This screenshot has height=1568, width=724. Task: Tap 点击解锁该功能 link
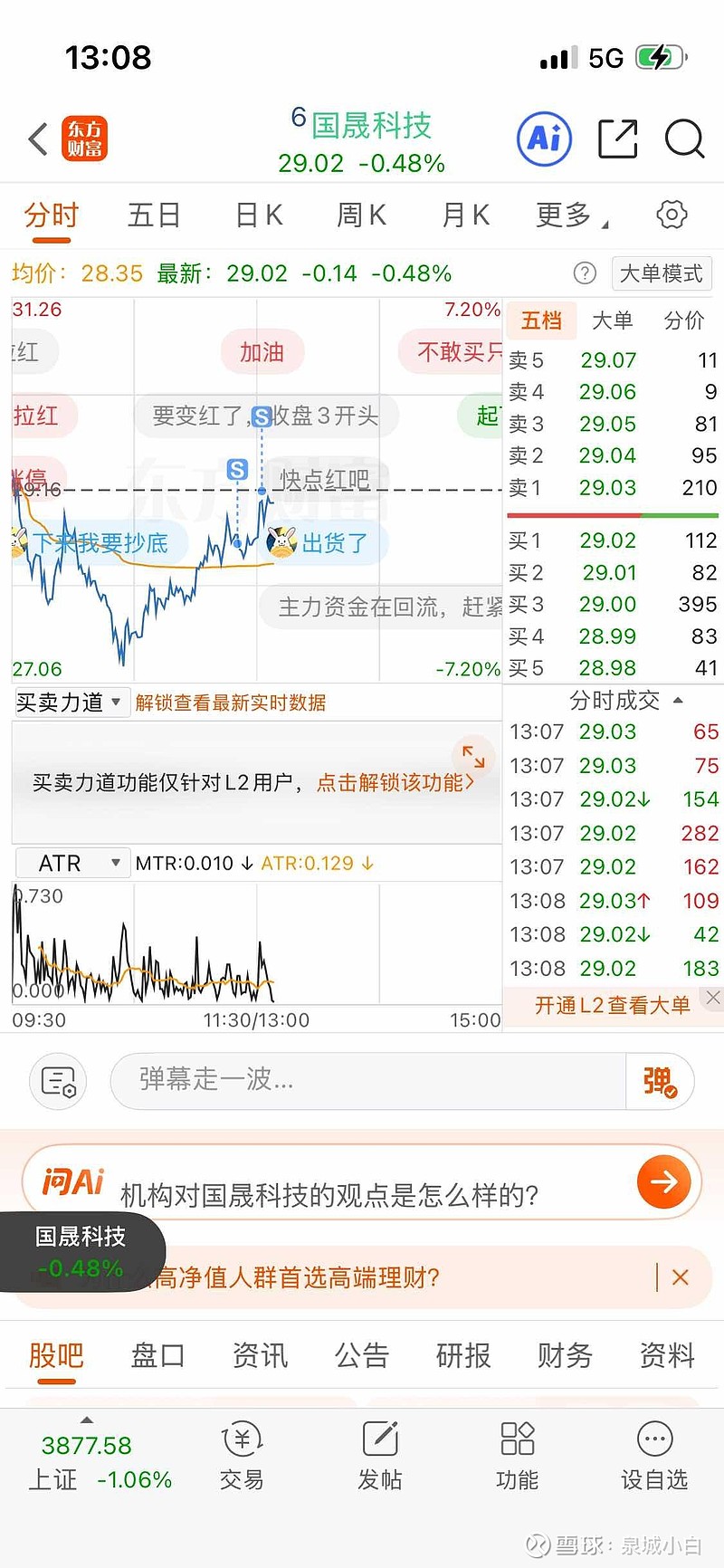click(395, 782)
